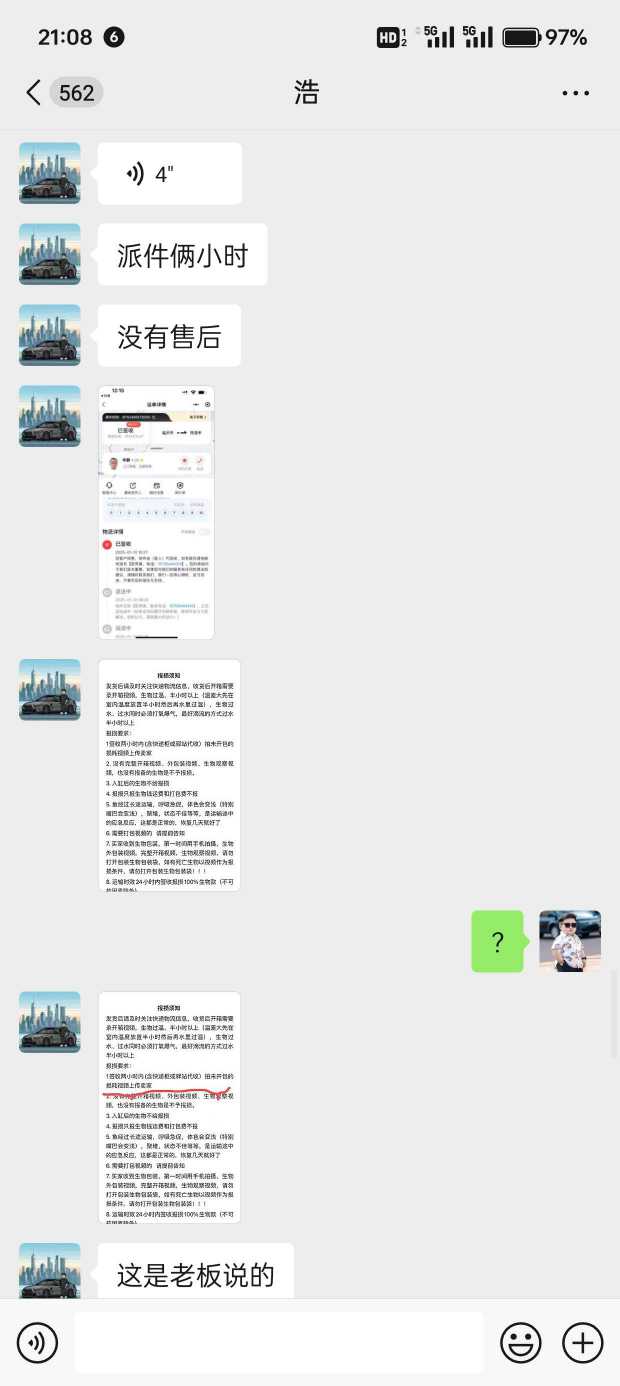Open the plus attachments menu
The height and width of the screenshot is (1386, 620).
[x=582, y=1342]
